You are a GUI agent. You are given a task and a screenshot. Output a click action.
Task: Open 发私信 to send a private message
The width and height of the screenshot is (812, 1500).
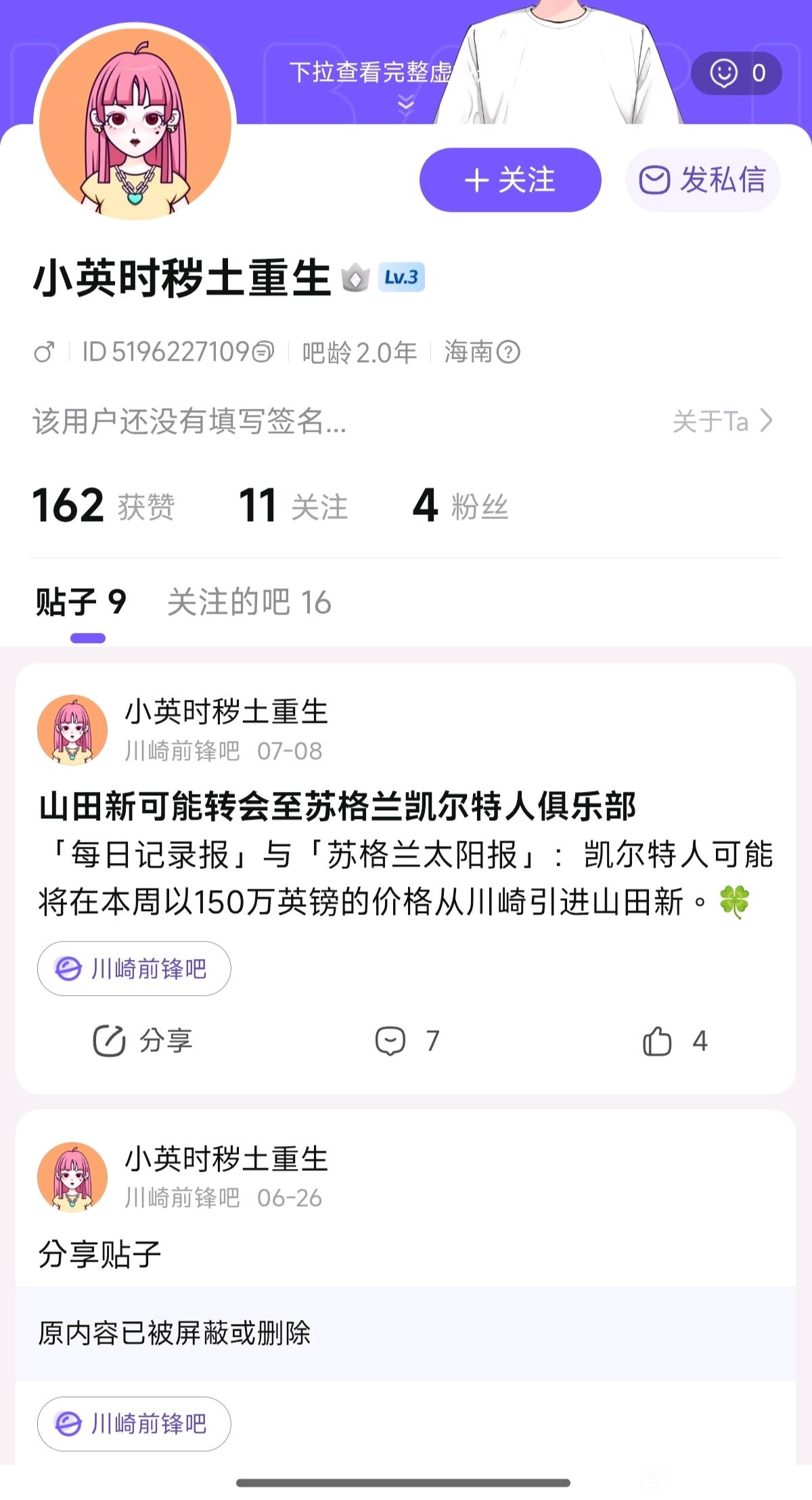(x=702, y=180)
